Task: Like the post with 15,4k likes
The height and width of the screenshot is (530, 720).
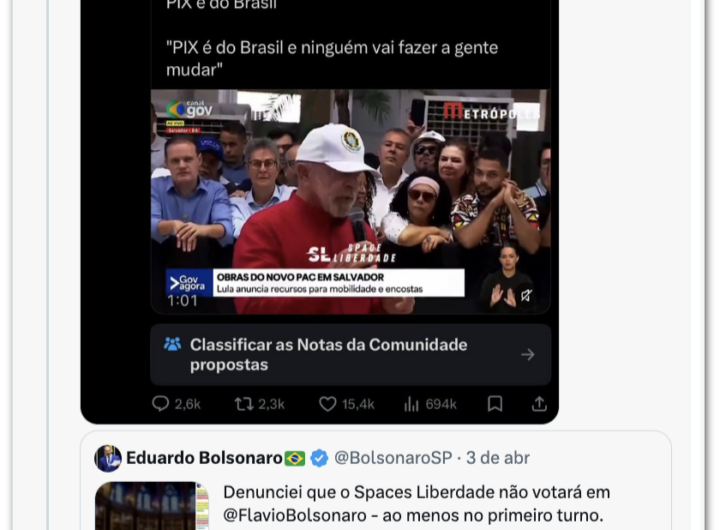Action: [328, 404]
